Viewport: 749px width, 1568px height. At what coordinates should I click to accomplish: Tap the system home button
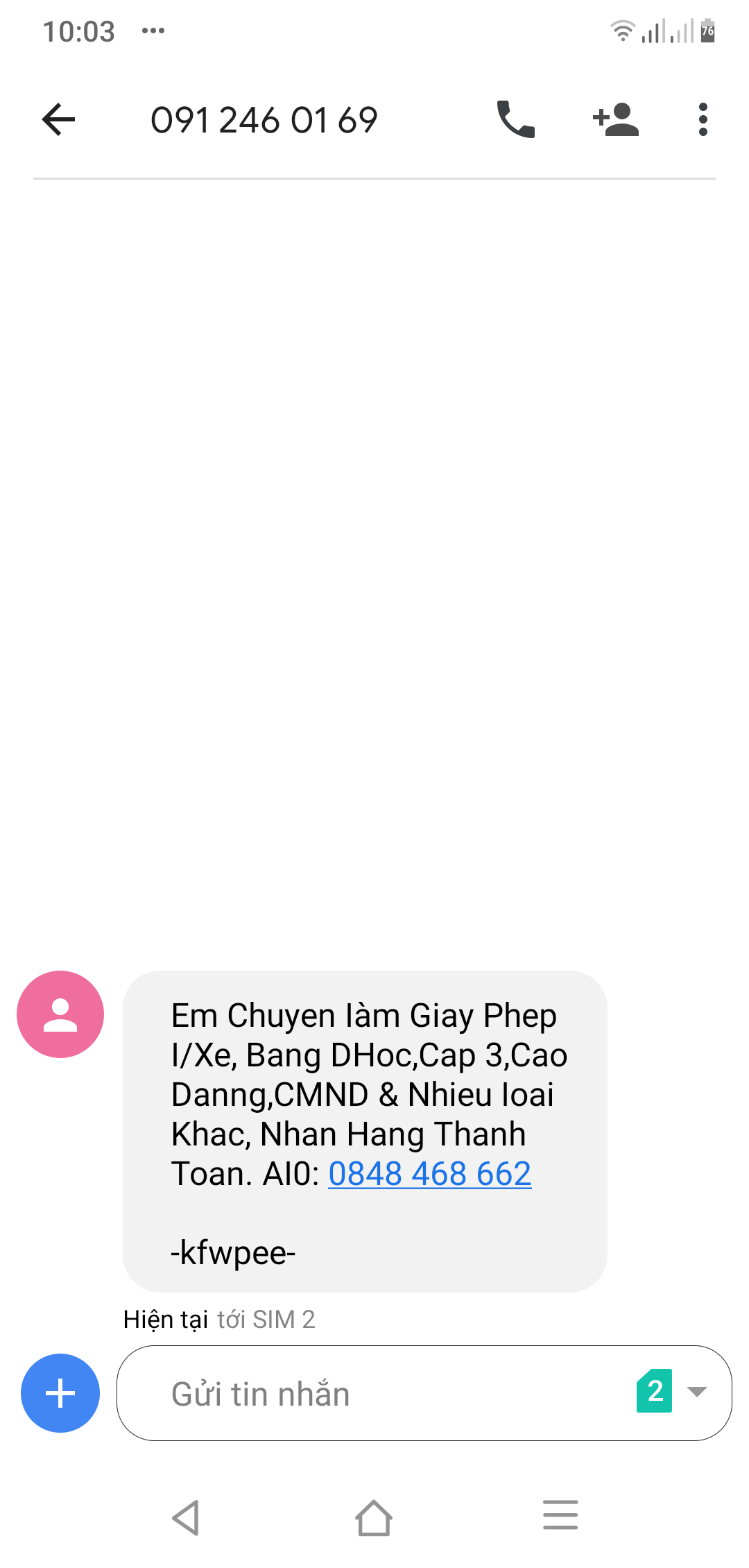point(374,1517)
